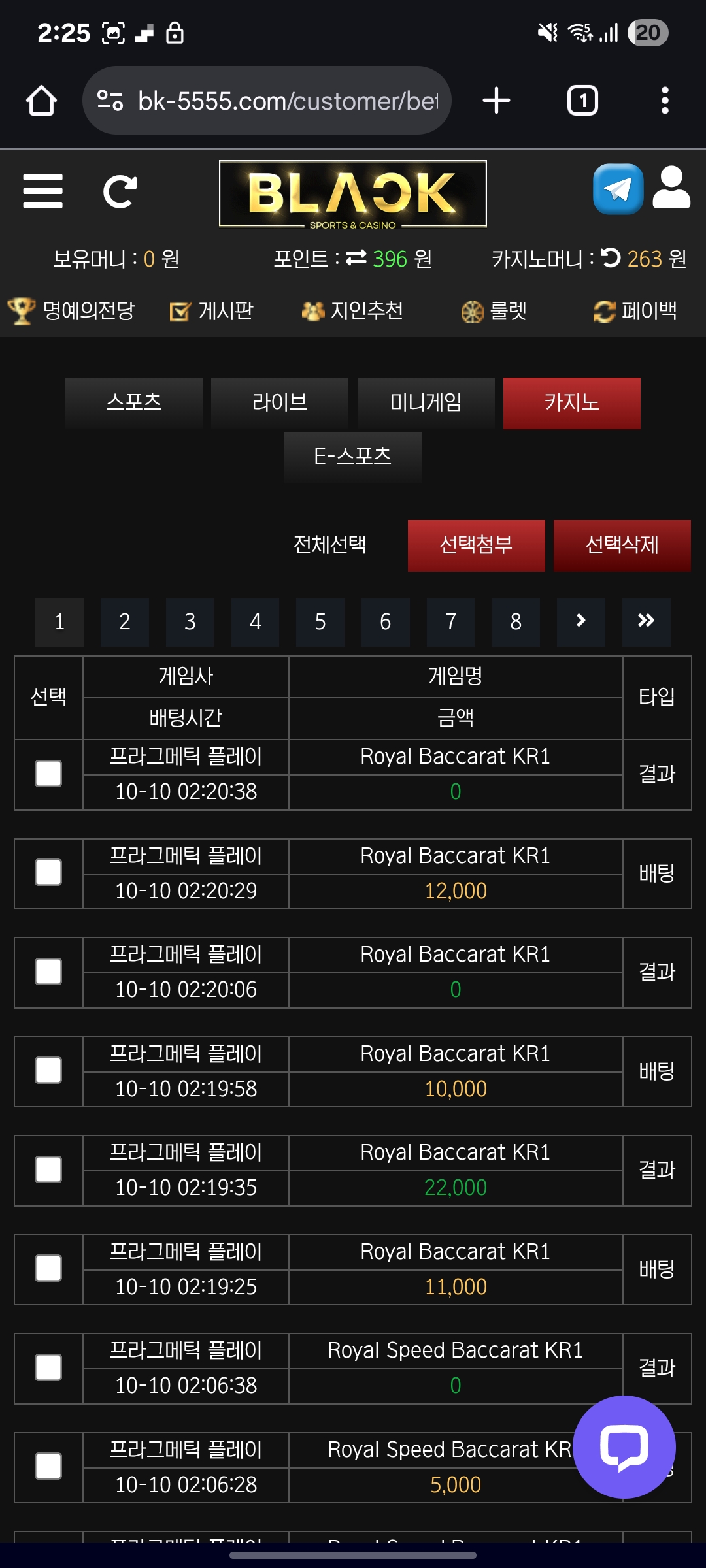Click the 룰렛 roulette wheel icon
Image resolution: width=706 pixels, height=1568 pixels.
(x=473, y=311)
